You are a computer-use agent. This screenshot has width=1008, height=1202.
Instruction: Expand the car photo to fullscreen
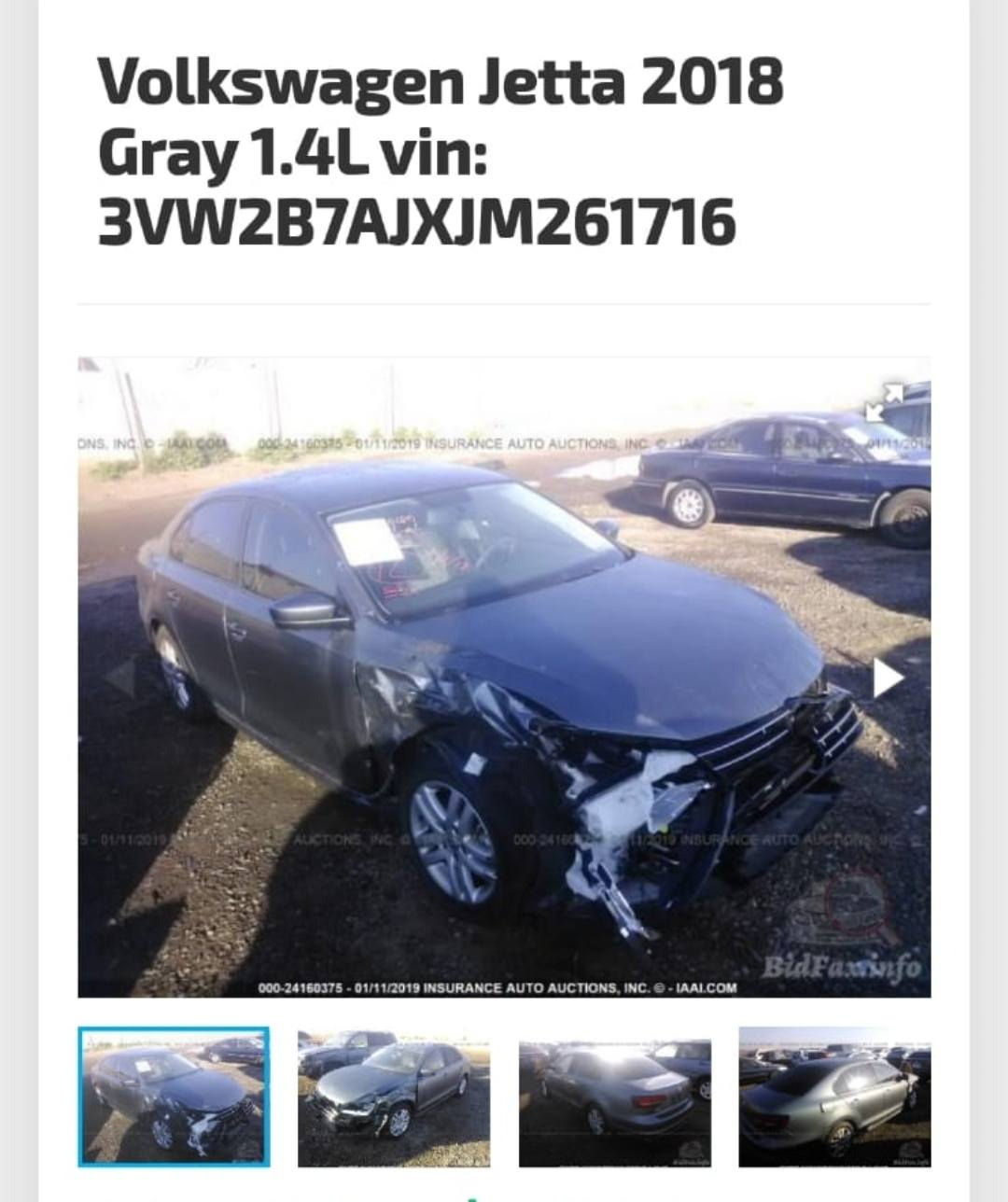(x=883, y=402)
